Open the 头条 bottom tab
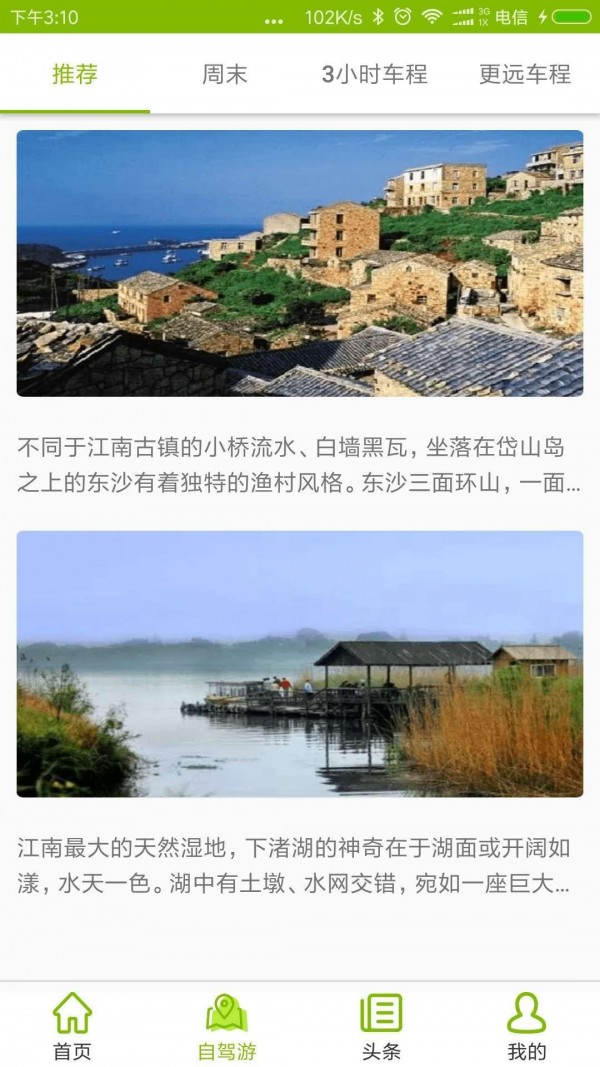Screen dimensions: 600x1067 point(380,1025)
